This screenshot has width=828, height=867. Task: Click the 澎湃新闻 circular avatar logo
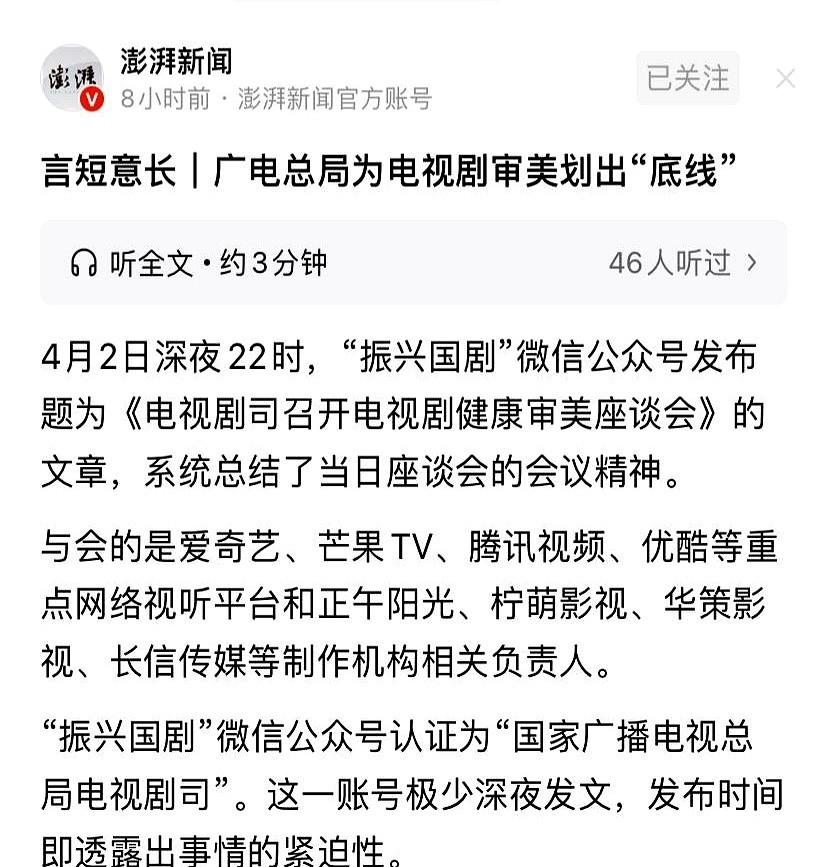click(x=68, y=73)
